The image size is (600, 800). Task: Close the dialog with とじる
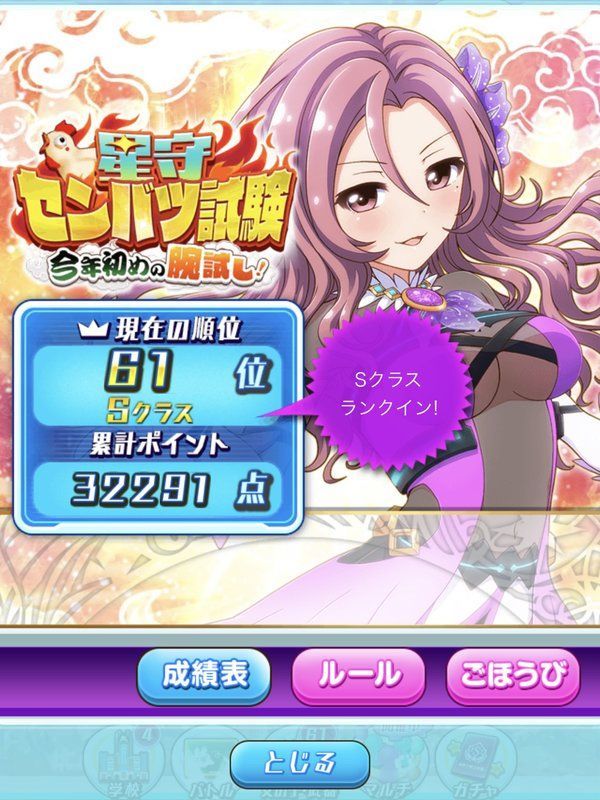click(299, 763)
